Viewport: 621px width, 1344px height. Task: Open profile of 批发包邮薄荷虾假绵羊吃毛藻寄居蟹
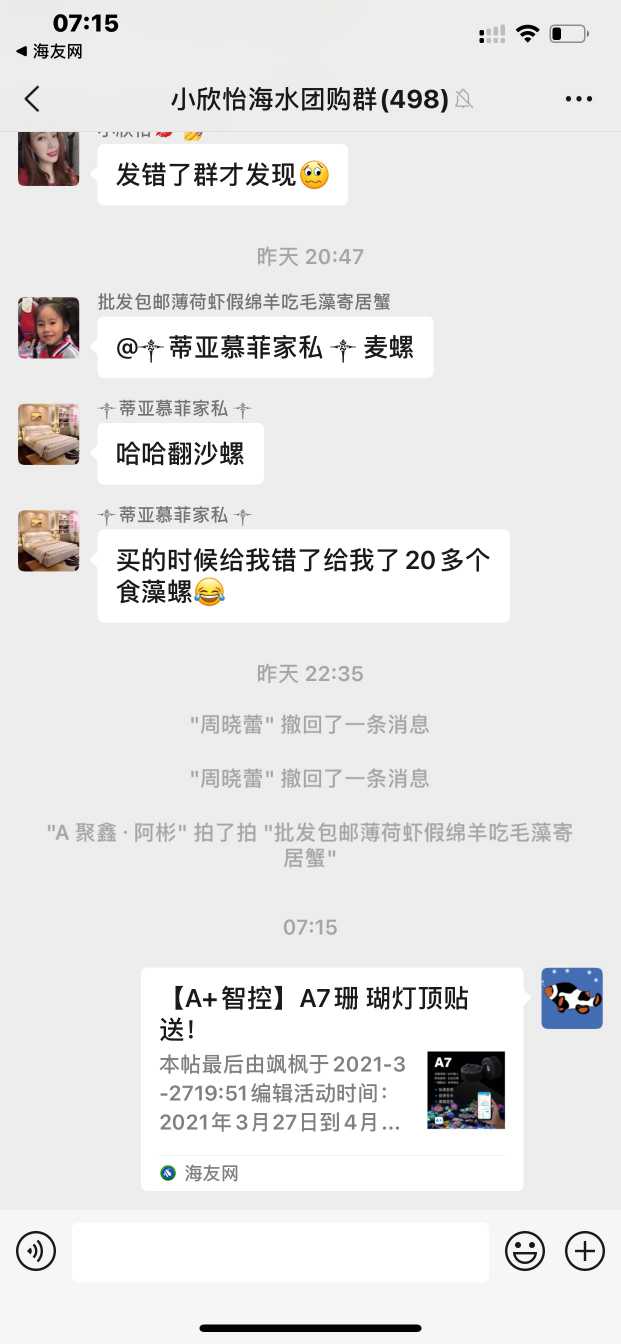tap(48, 328)
